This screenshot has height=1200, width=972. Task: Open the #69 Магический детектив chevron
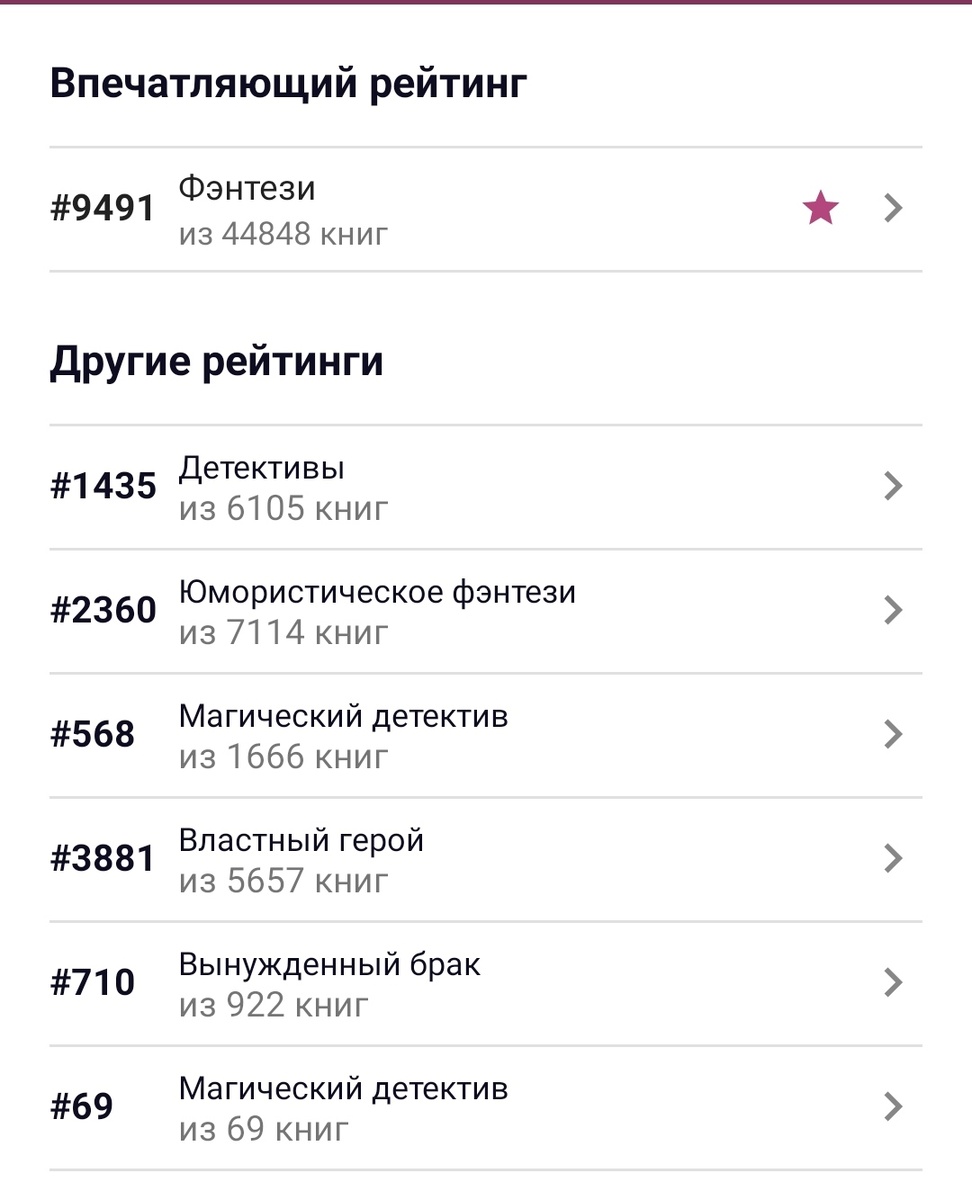pyautogui.click(x=893, y=1106)
